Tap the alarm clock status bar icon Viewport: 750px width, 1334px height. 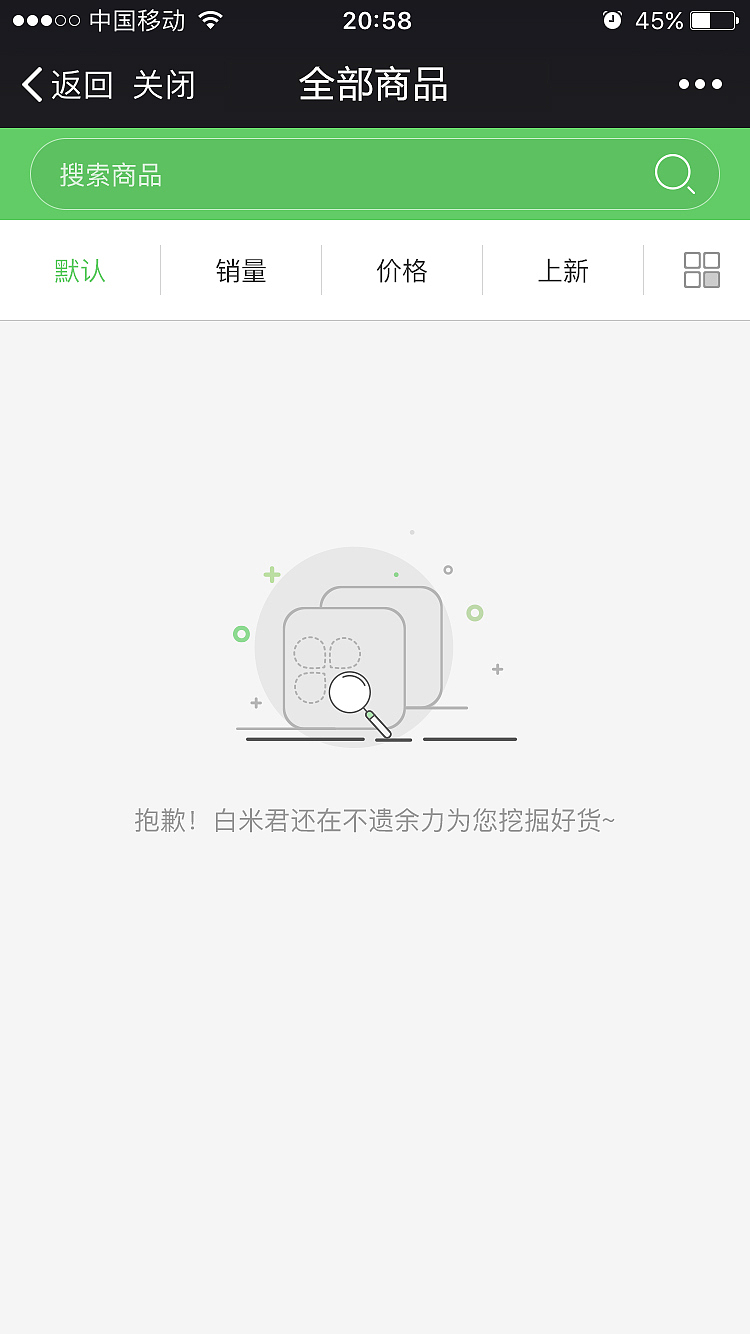tap(612, 19)
